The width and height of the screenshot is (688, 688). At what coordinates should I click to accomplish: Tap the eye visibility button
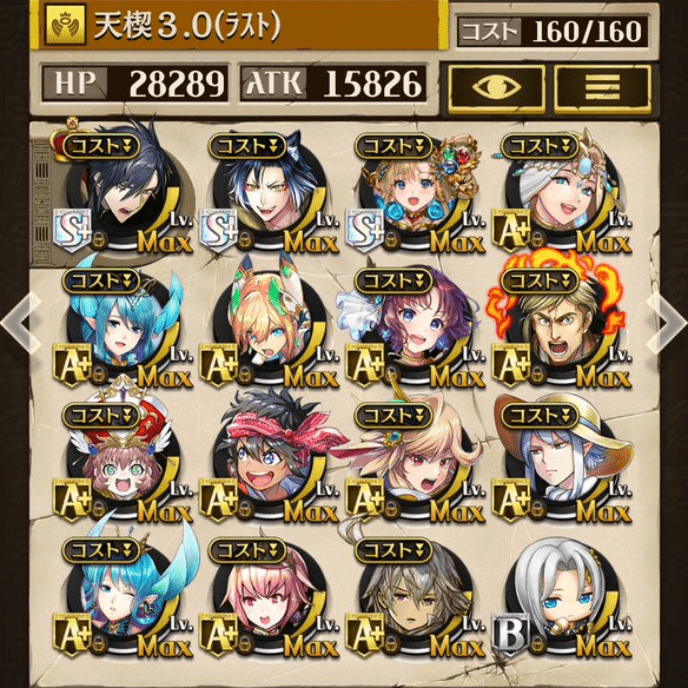click(495, 88)
